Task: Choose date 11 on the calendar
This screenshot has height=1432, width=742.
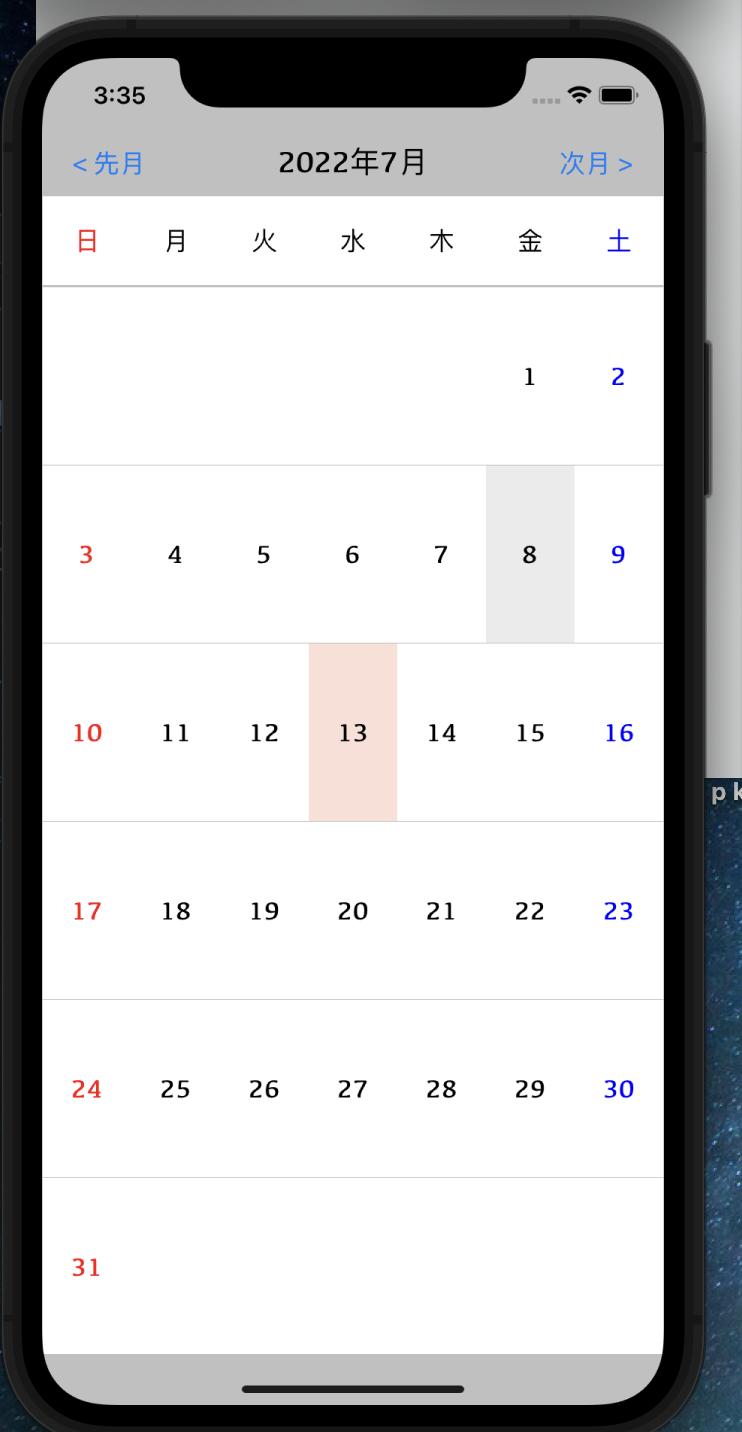Action: coord(175,733)
